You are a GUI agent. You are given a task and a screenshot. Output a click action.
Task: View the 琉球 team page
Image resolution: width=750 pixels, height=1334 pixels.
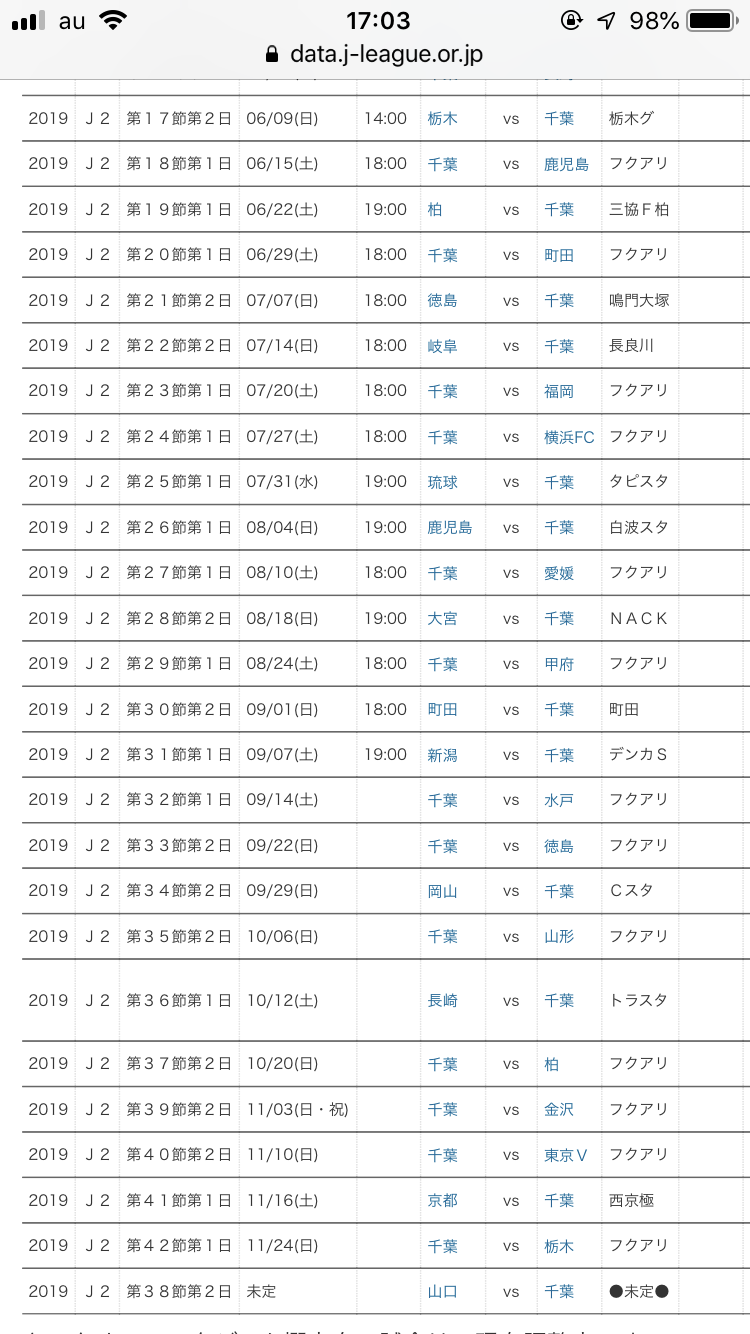442,482
